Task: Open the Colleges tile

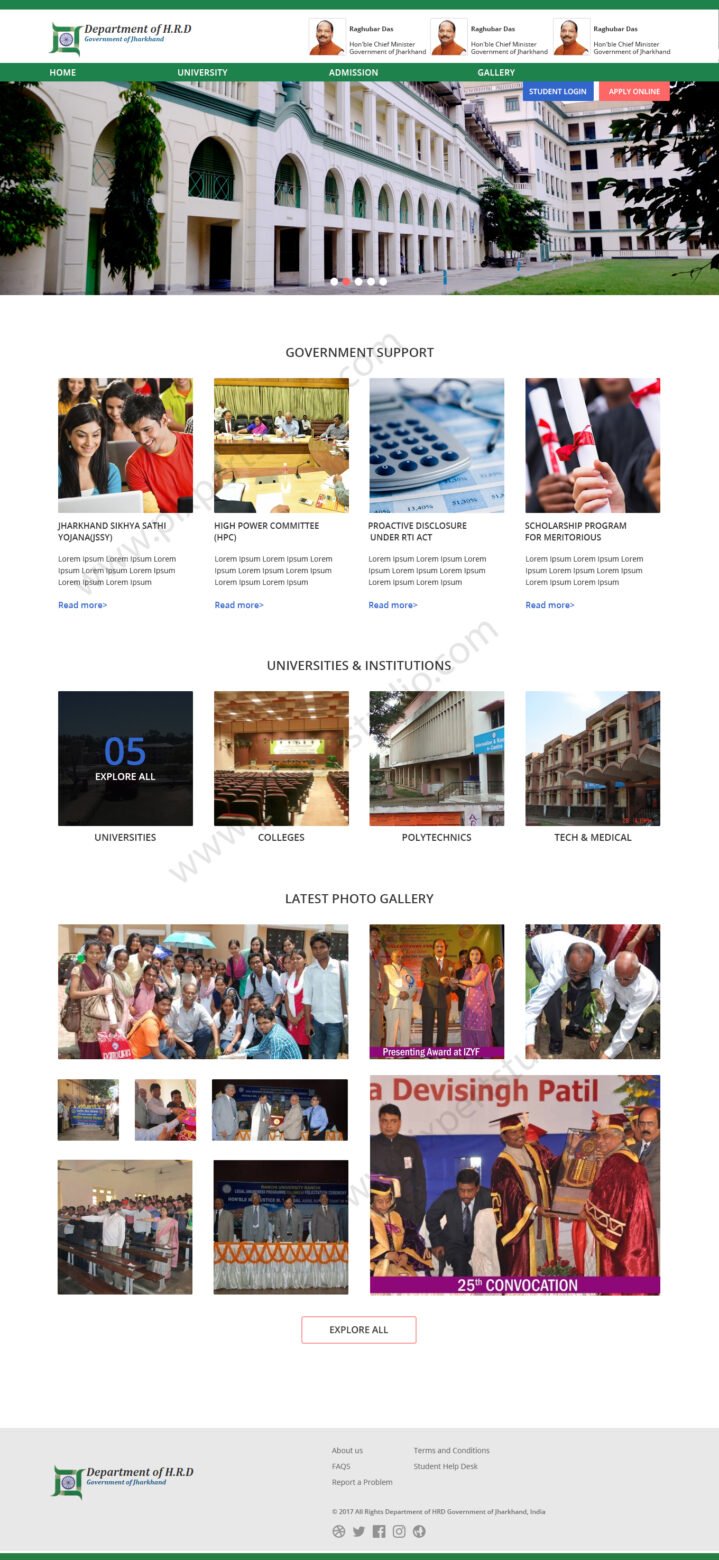Action: [281, 759]
